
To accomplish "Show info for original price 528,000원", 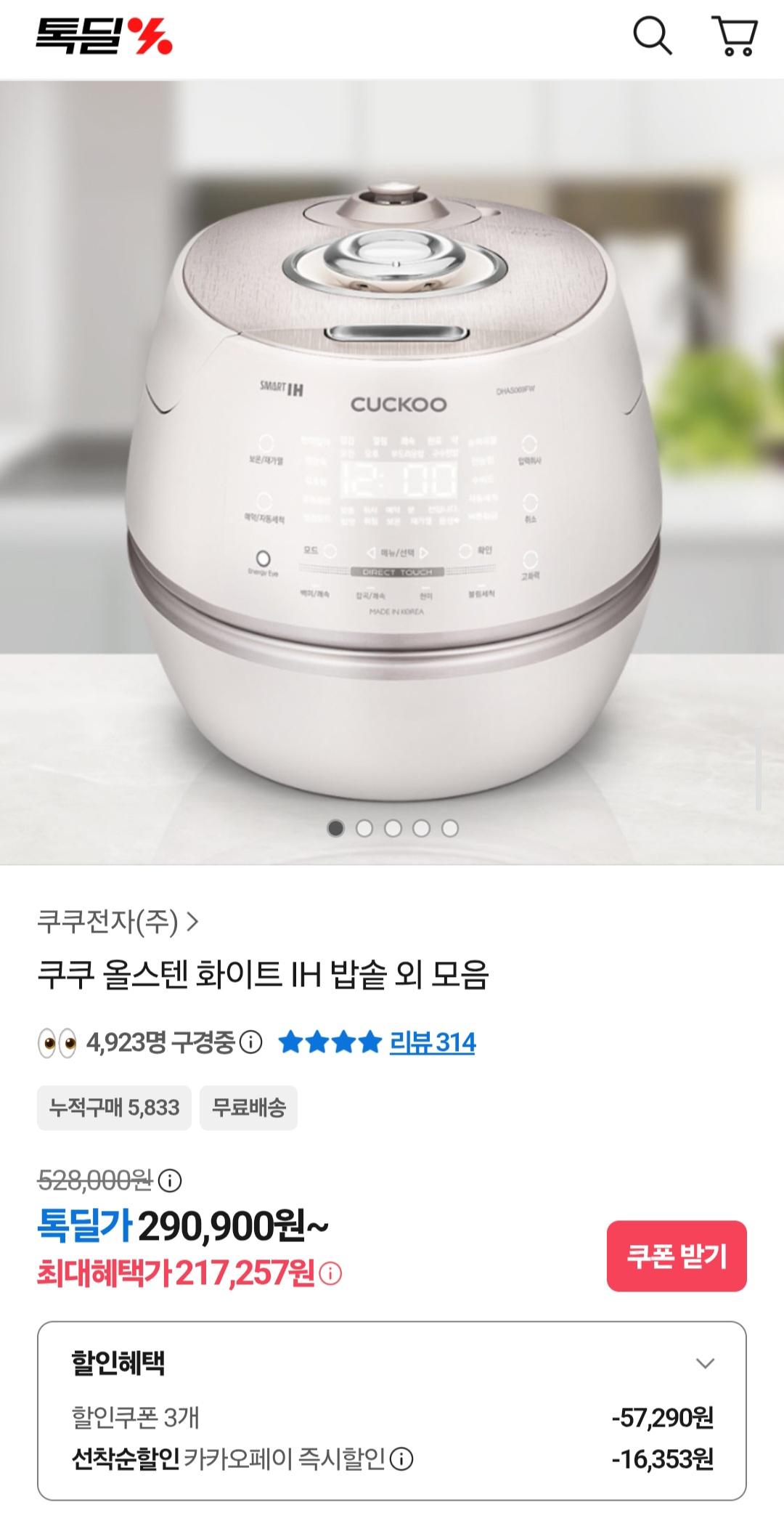I will pos(170,1180).
